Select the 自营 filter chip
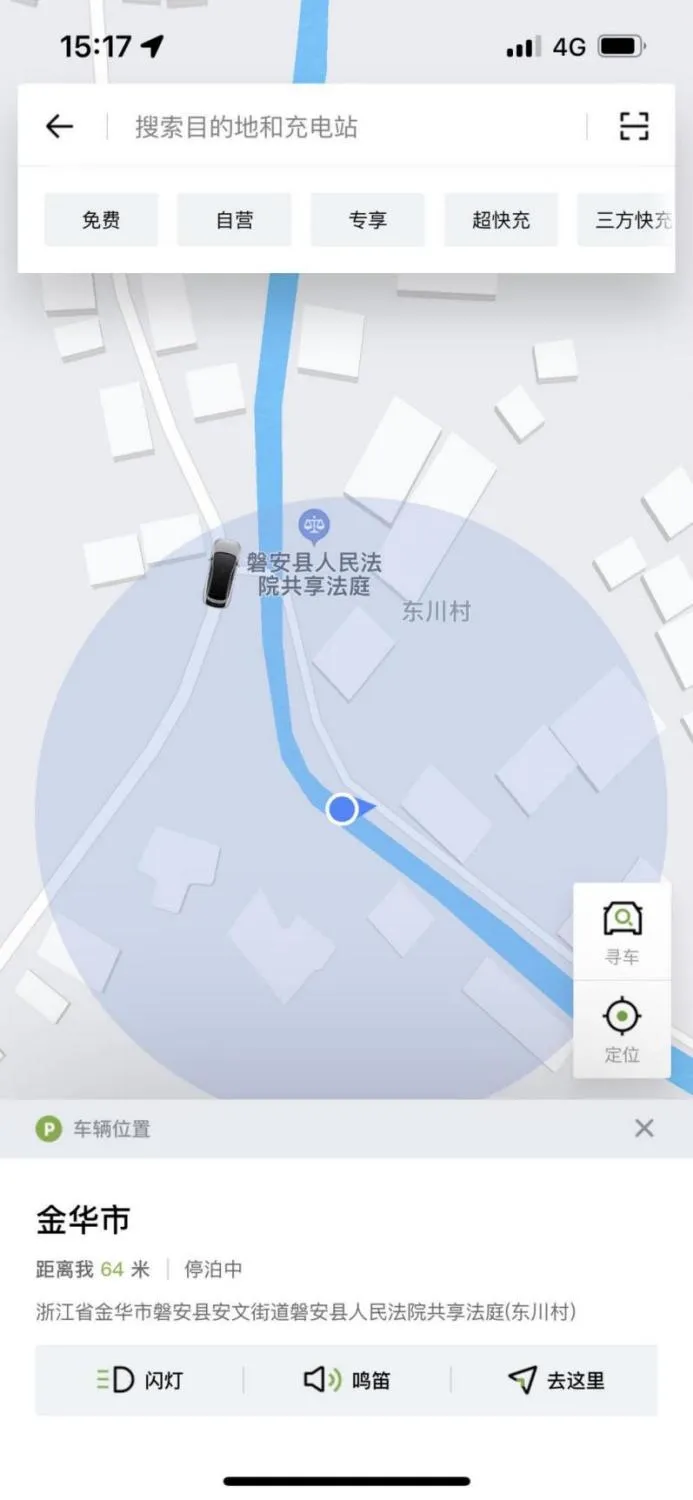Viewport: 693px width, 1500px height. tap(234, 220)
